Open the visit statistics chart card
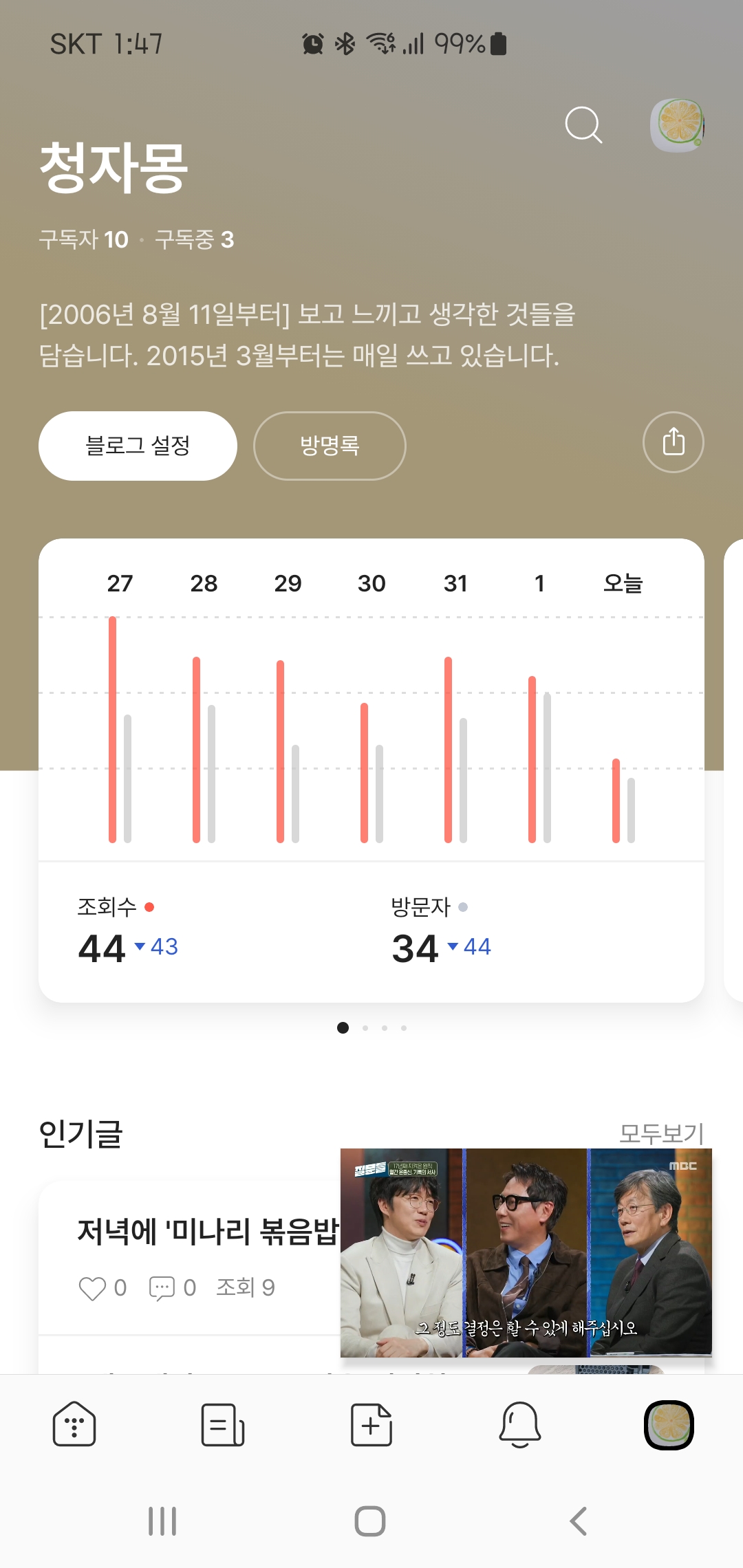 coord(371,770)
